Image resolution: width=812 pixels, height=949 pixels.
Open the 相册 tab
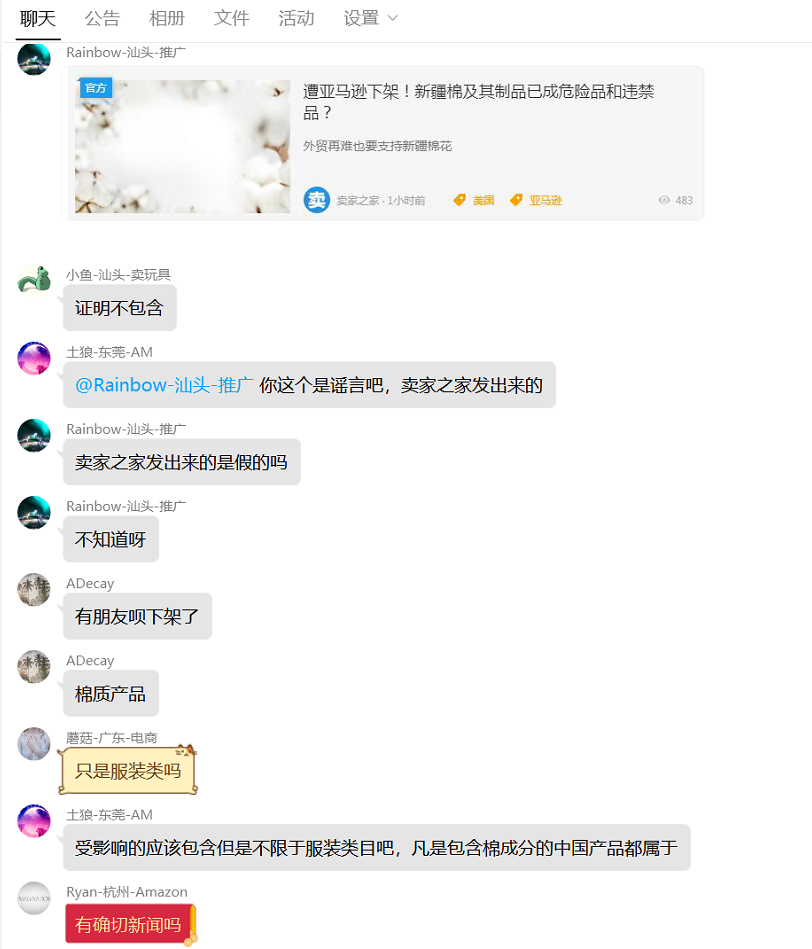pos(166,18)
